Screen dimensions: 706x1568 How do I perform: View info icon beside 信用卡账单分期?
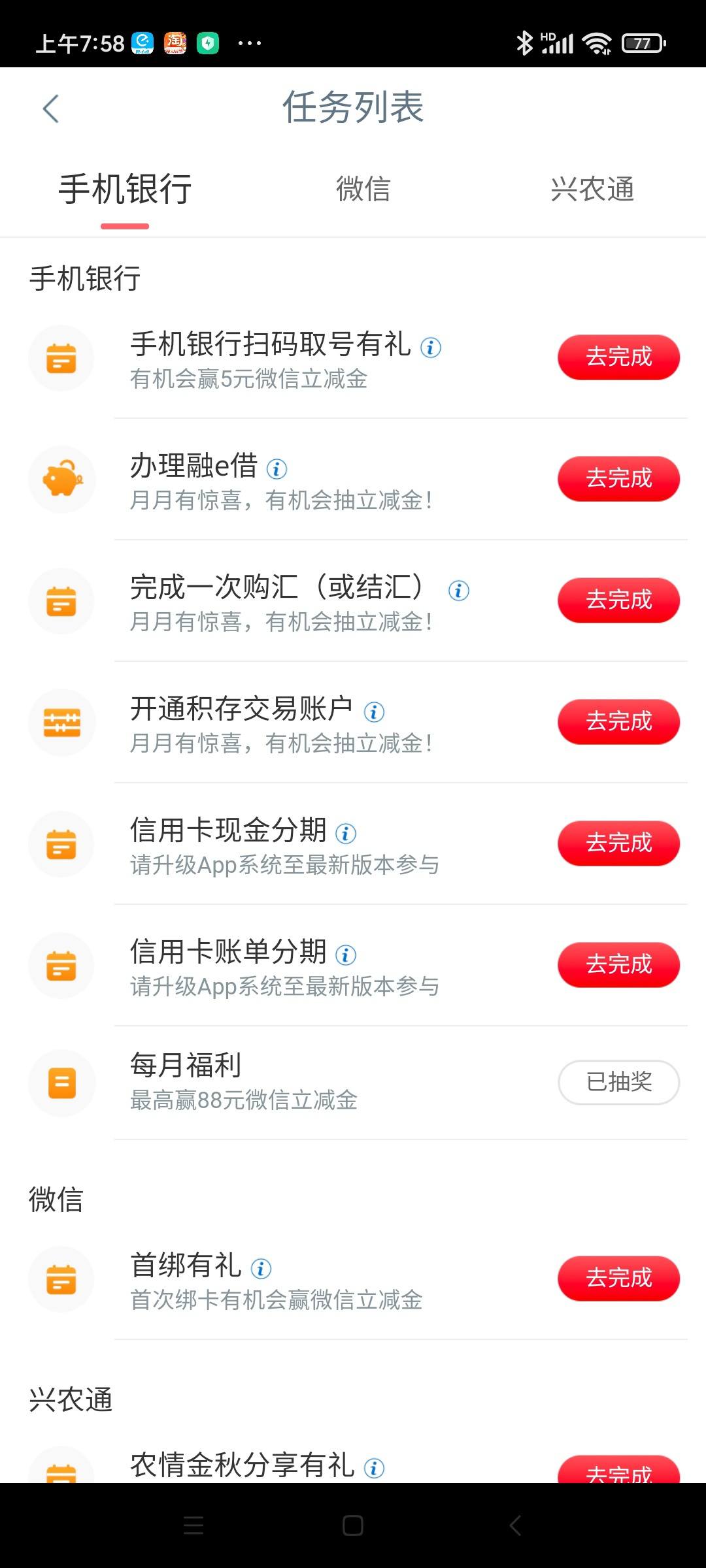[x=346, y=955]
